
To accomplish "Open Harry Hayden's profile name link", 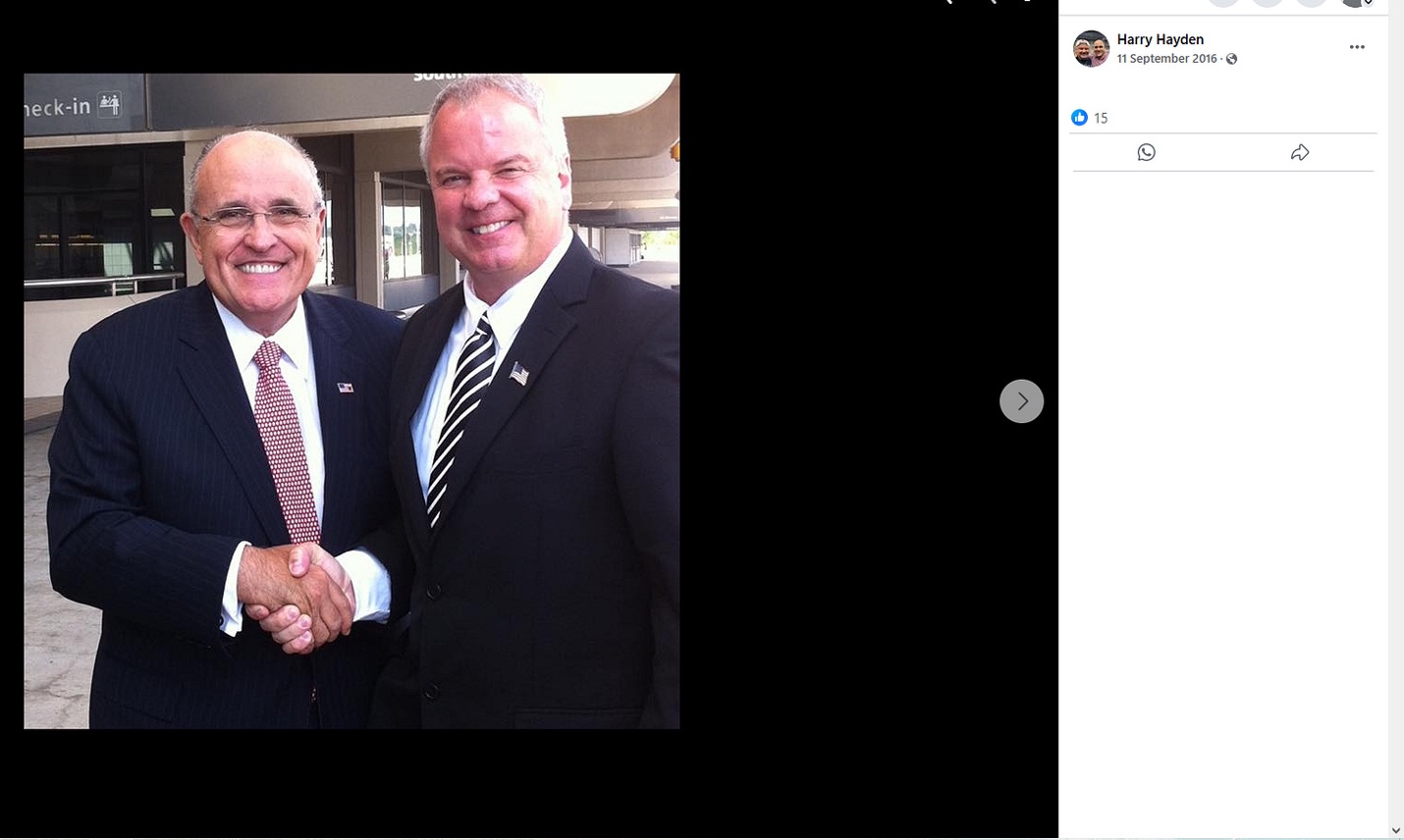I will click(x=1160, y=39).
